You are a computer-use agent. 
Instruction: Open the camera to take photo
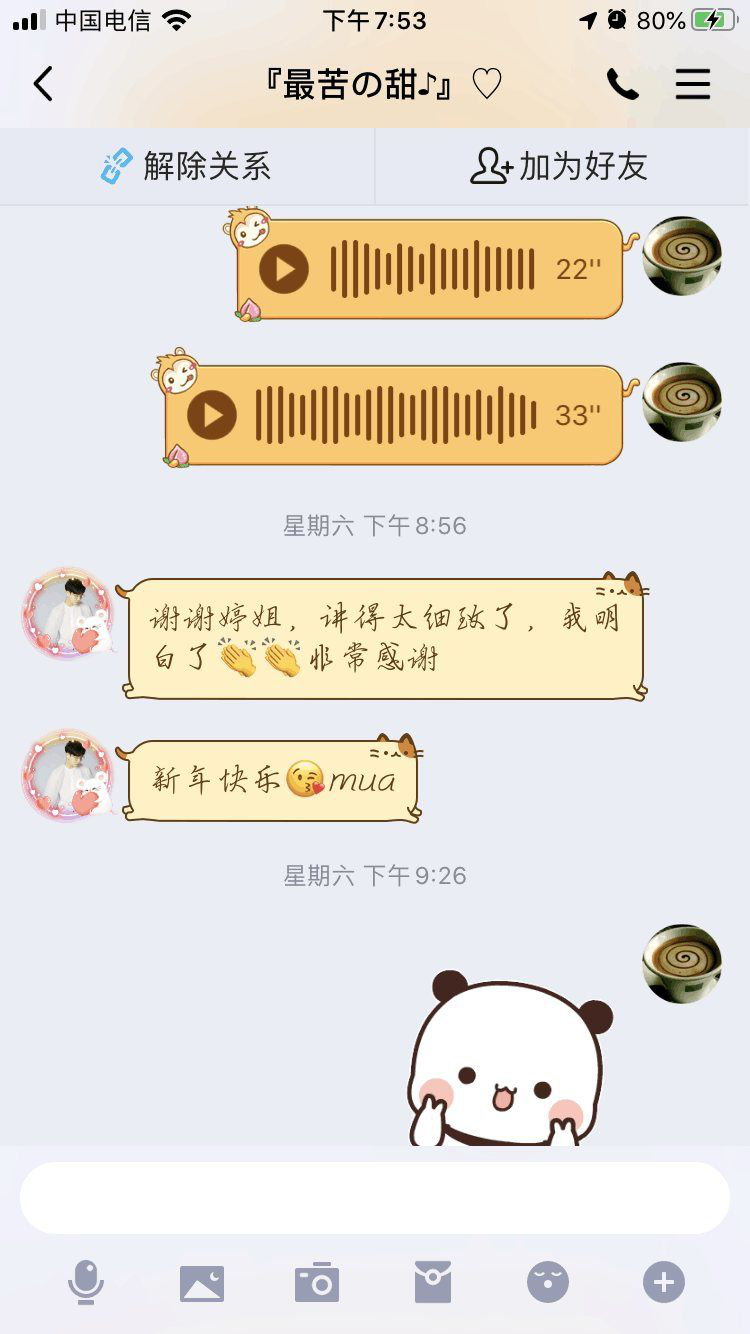[317, 1282]
